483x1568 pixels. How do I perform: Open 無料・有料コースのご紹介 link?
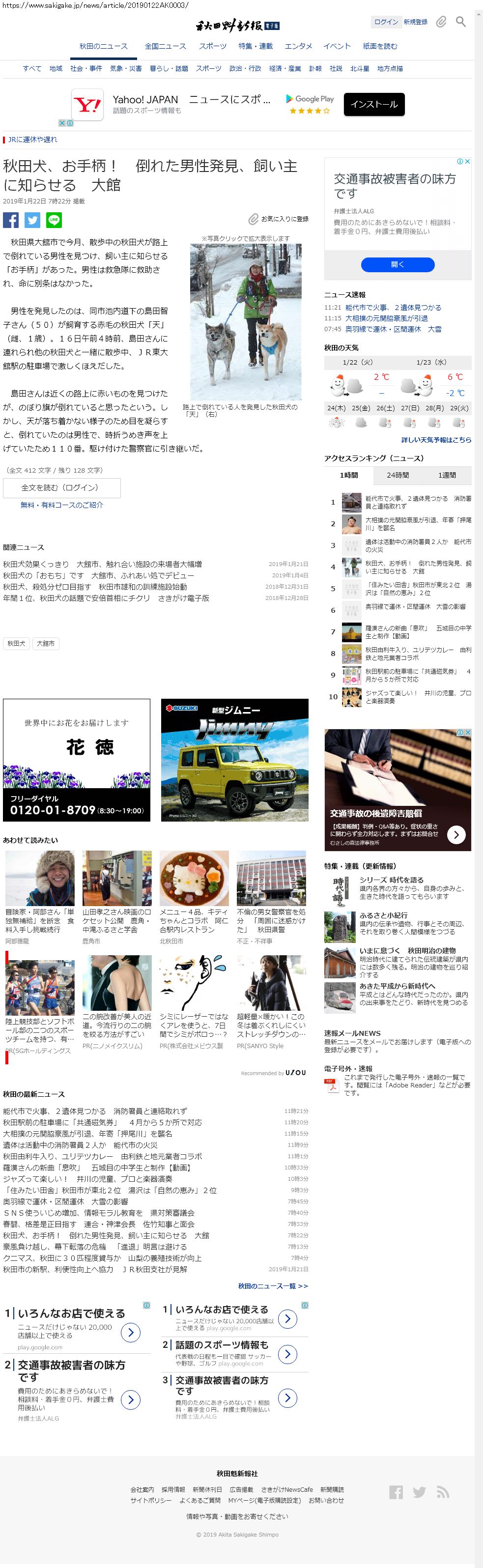pos(61,505)
